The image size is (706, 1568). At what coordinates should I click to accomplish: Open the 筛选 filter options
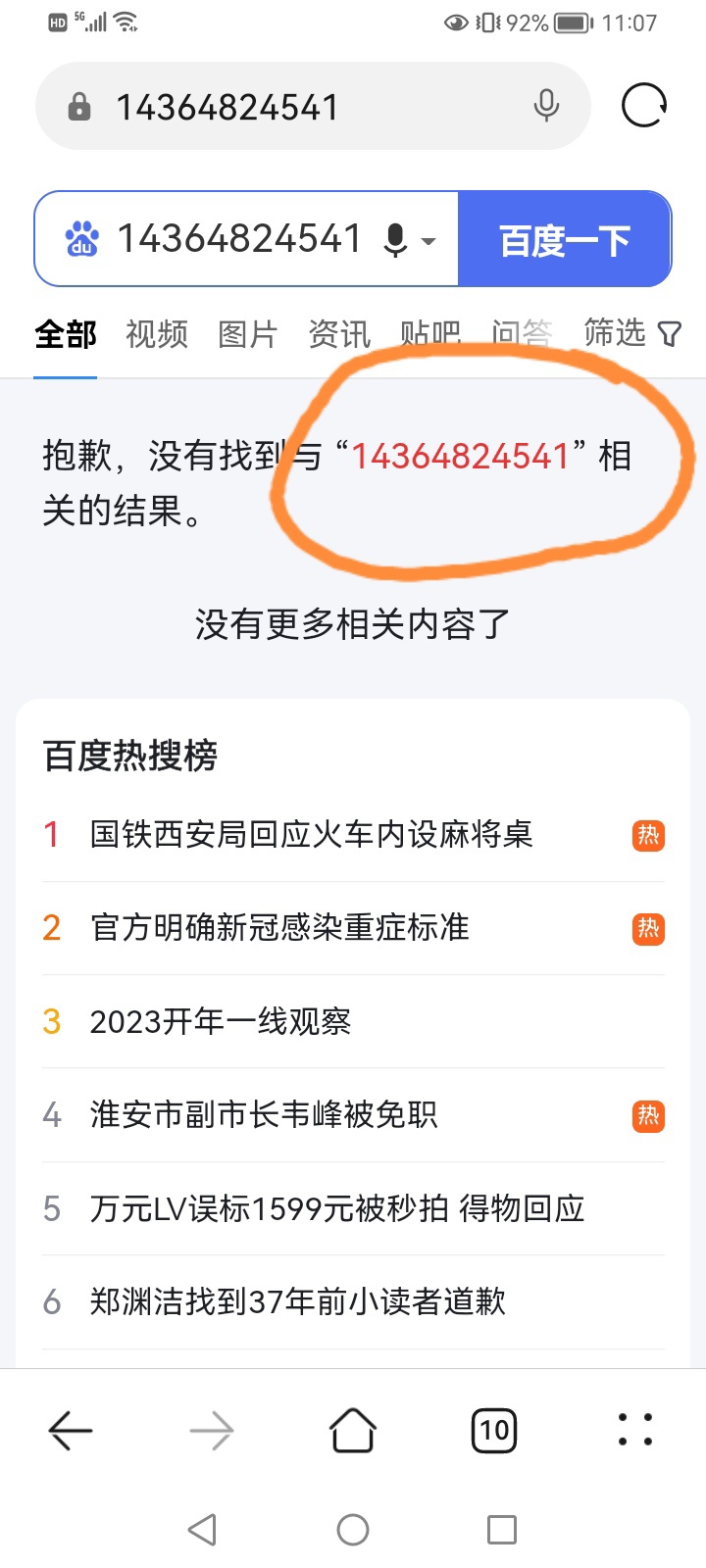632,334
